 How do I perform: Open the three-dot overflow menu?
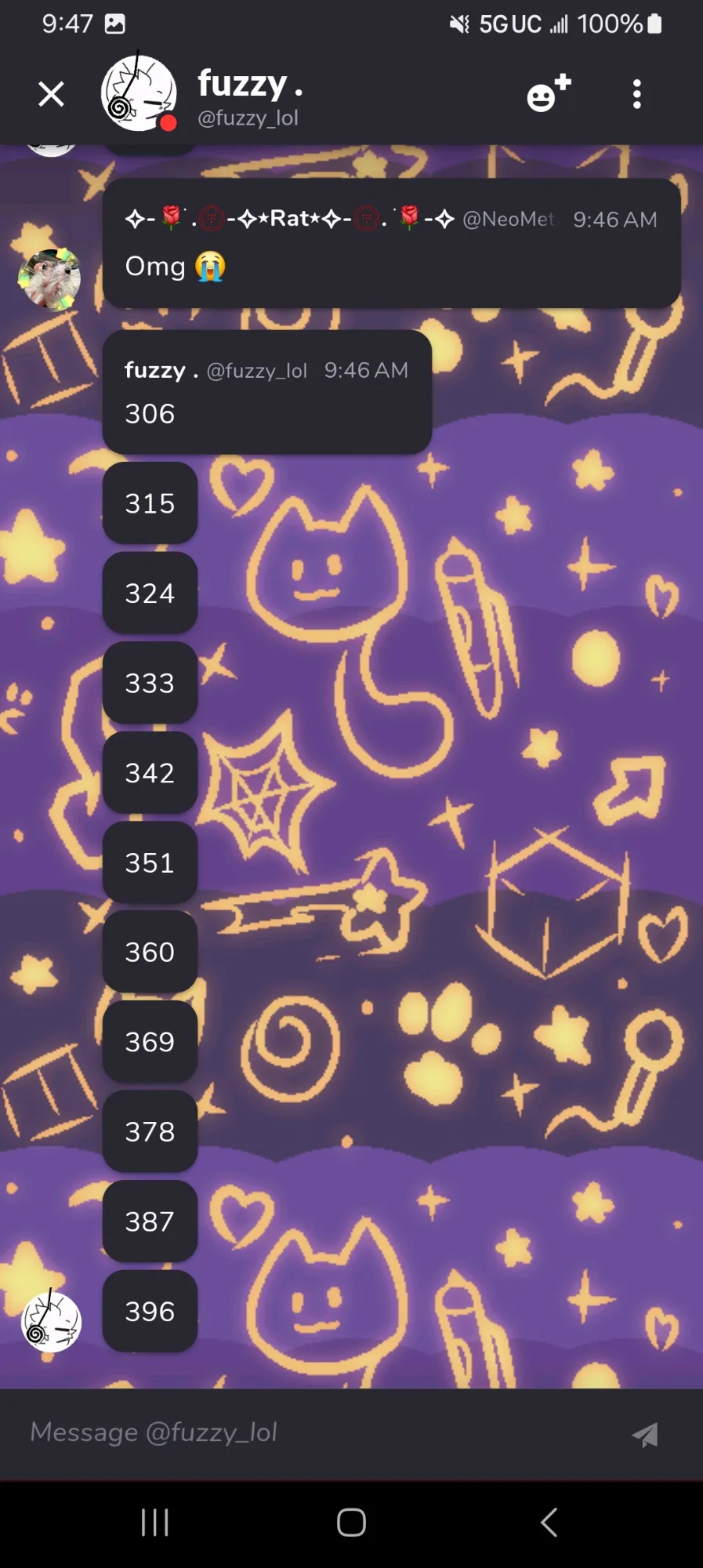[x=636, y=94]
